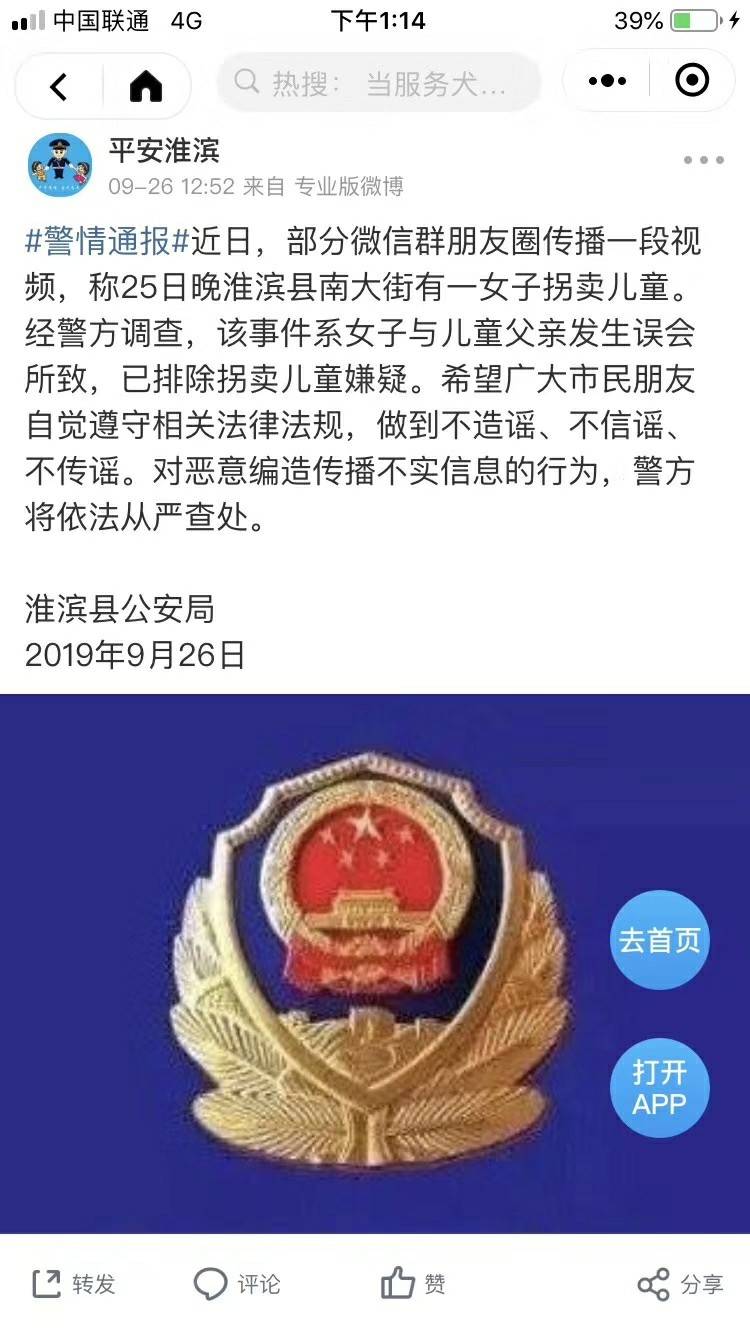This screenshot has height=1334, width=750.
Task: Share this post with 分享
Action: click(680, 1284)
